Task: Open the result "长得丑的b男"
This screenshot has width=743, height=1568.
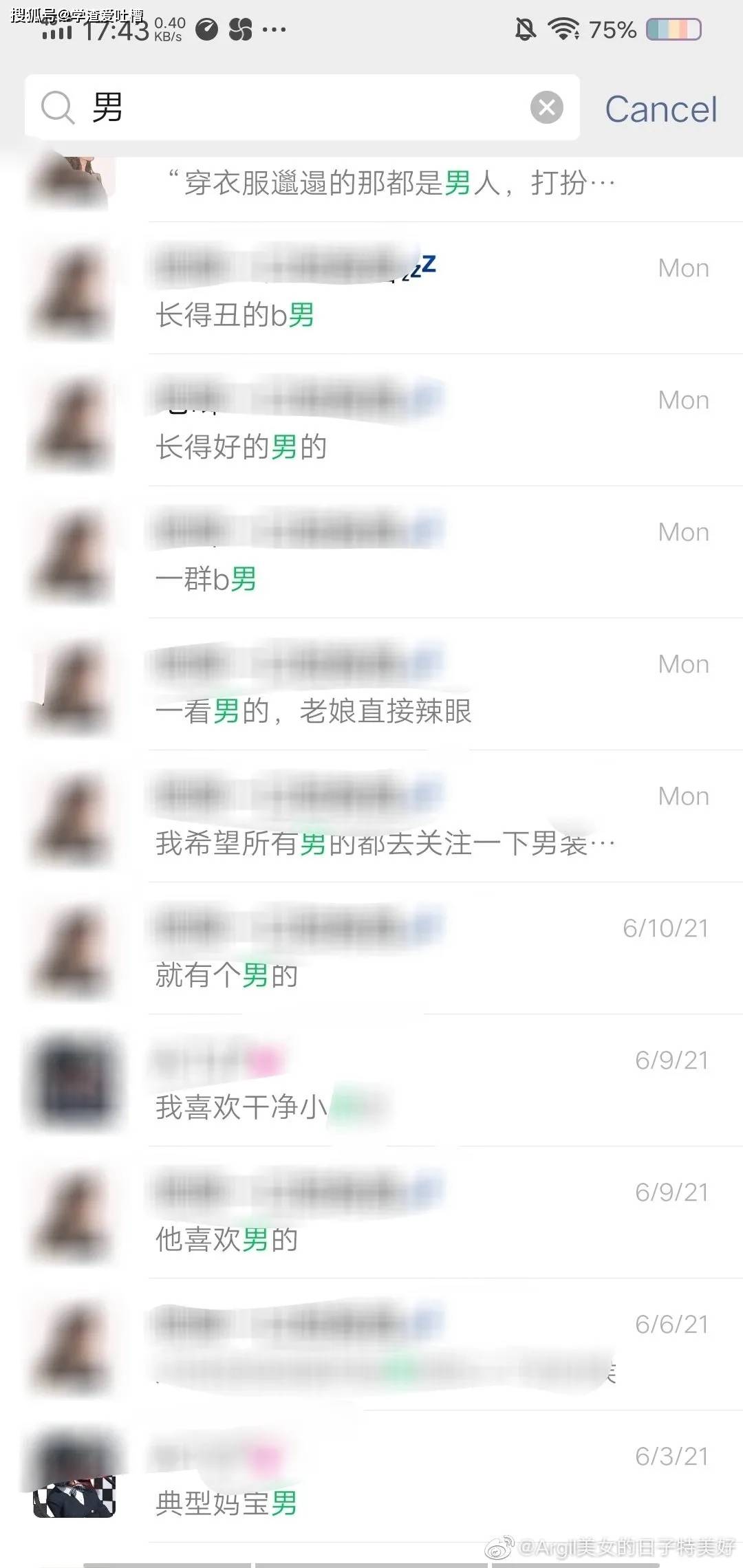Action: click(371, 288)
